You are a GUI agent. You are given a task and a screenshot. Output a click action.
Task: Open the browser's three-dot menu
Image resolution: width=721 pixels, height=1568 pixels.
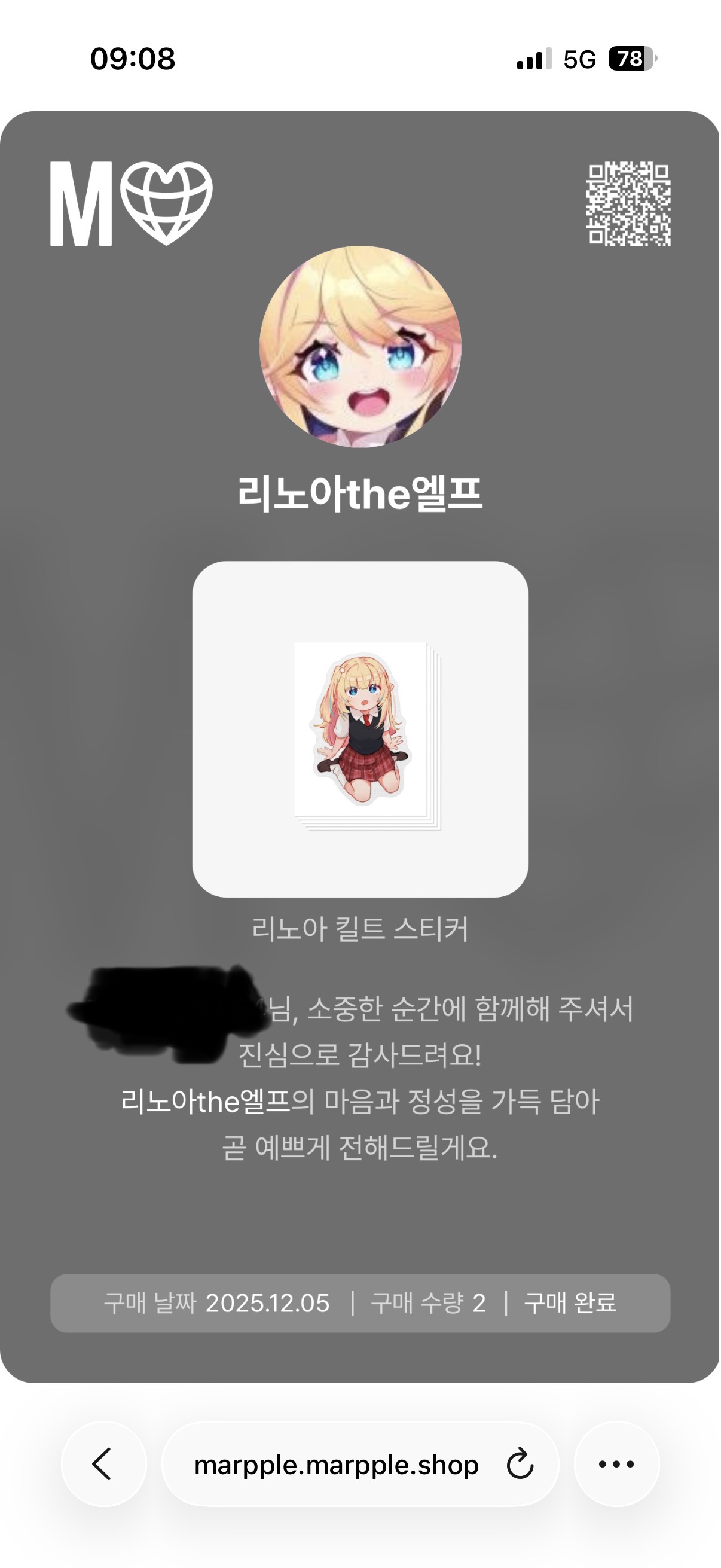(616, 1464)
